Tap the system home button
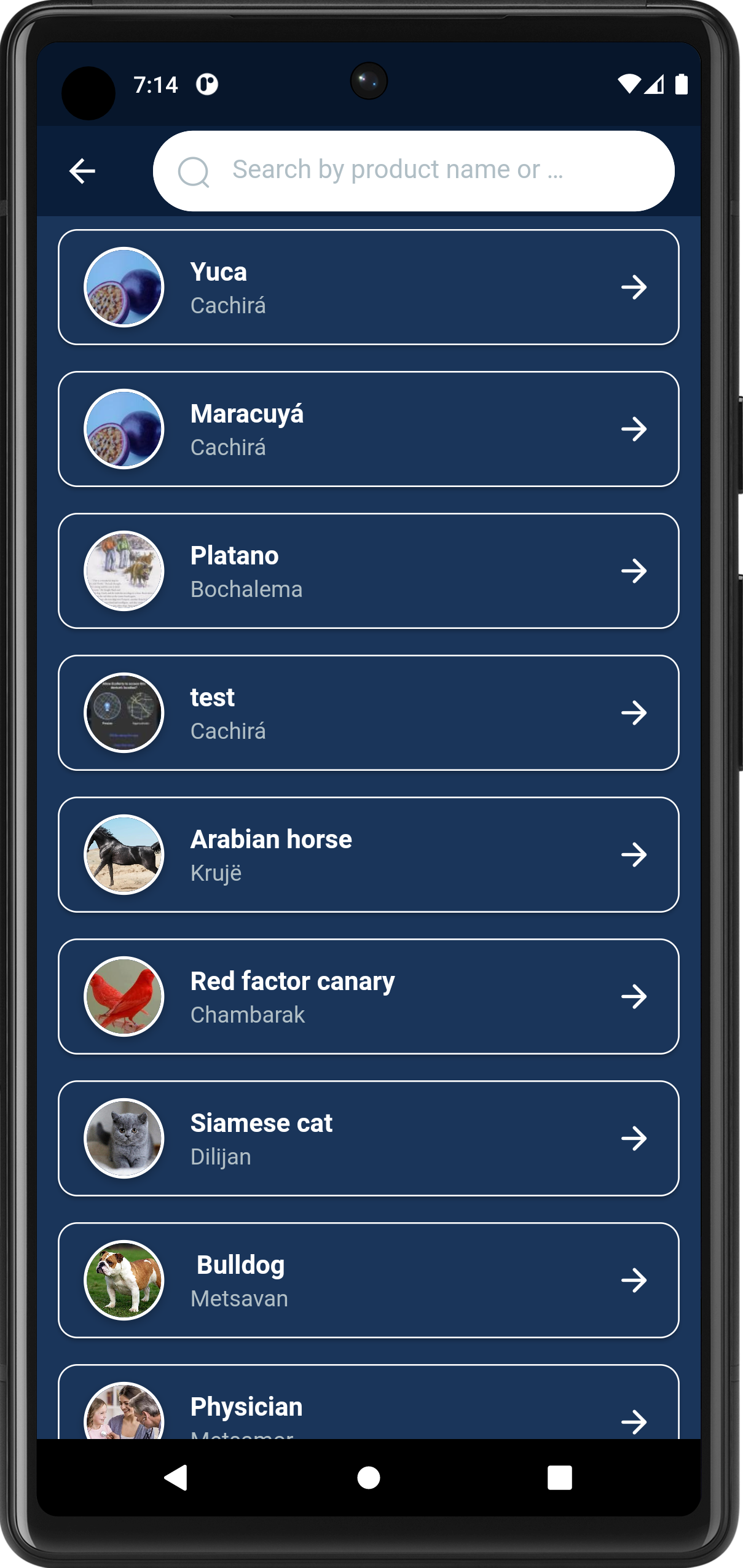This screenshot has width=743, height=1568. pyautogui.click(x=369, y=1478)
